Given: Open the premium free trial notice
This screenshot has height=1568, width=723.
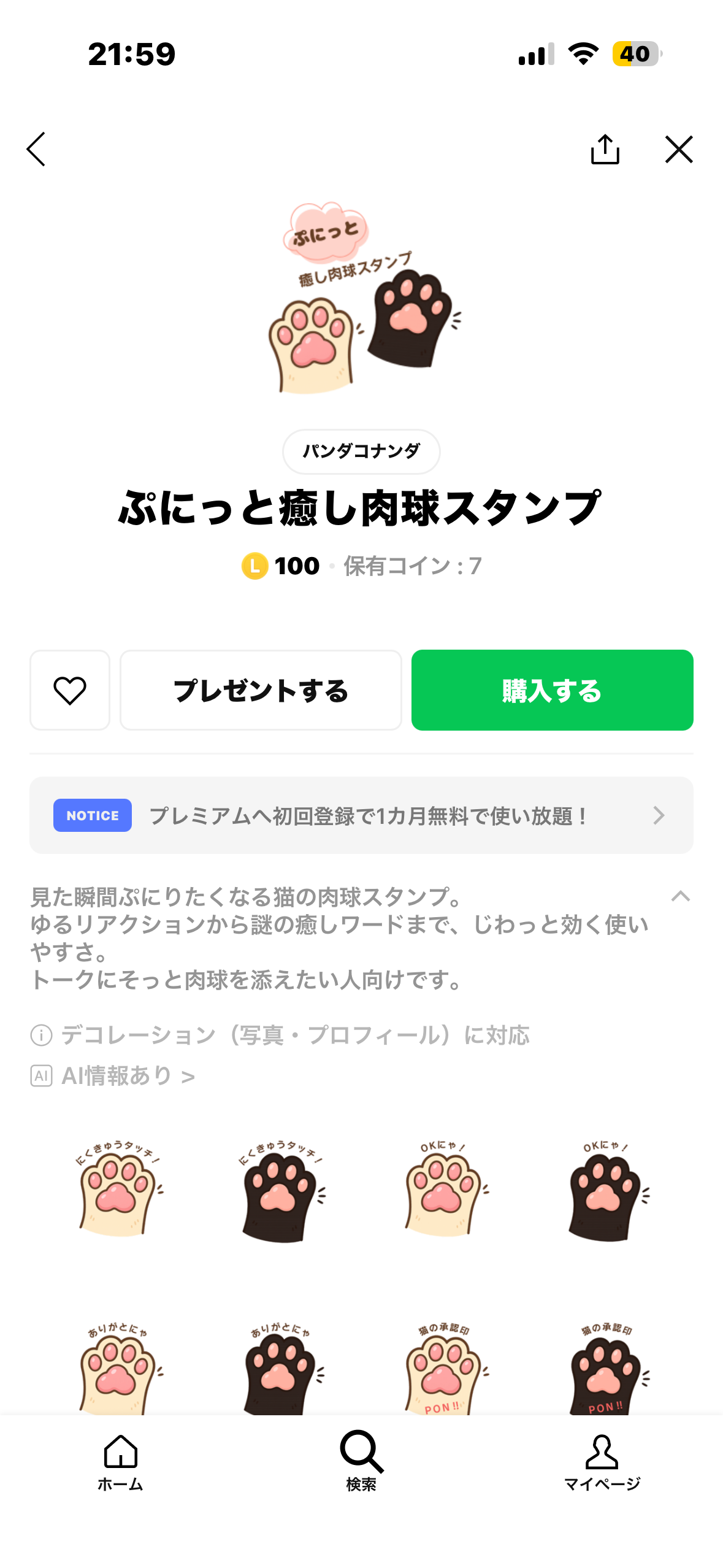Looking at the screenshot, I should (x=361, y=815).
